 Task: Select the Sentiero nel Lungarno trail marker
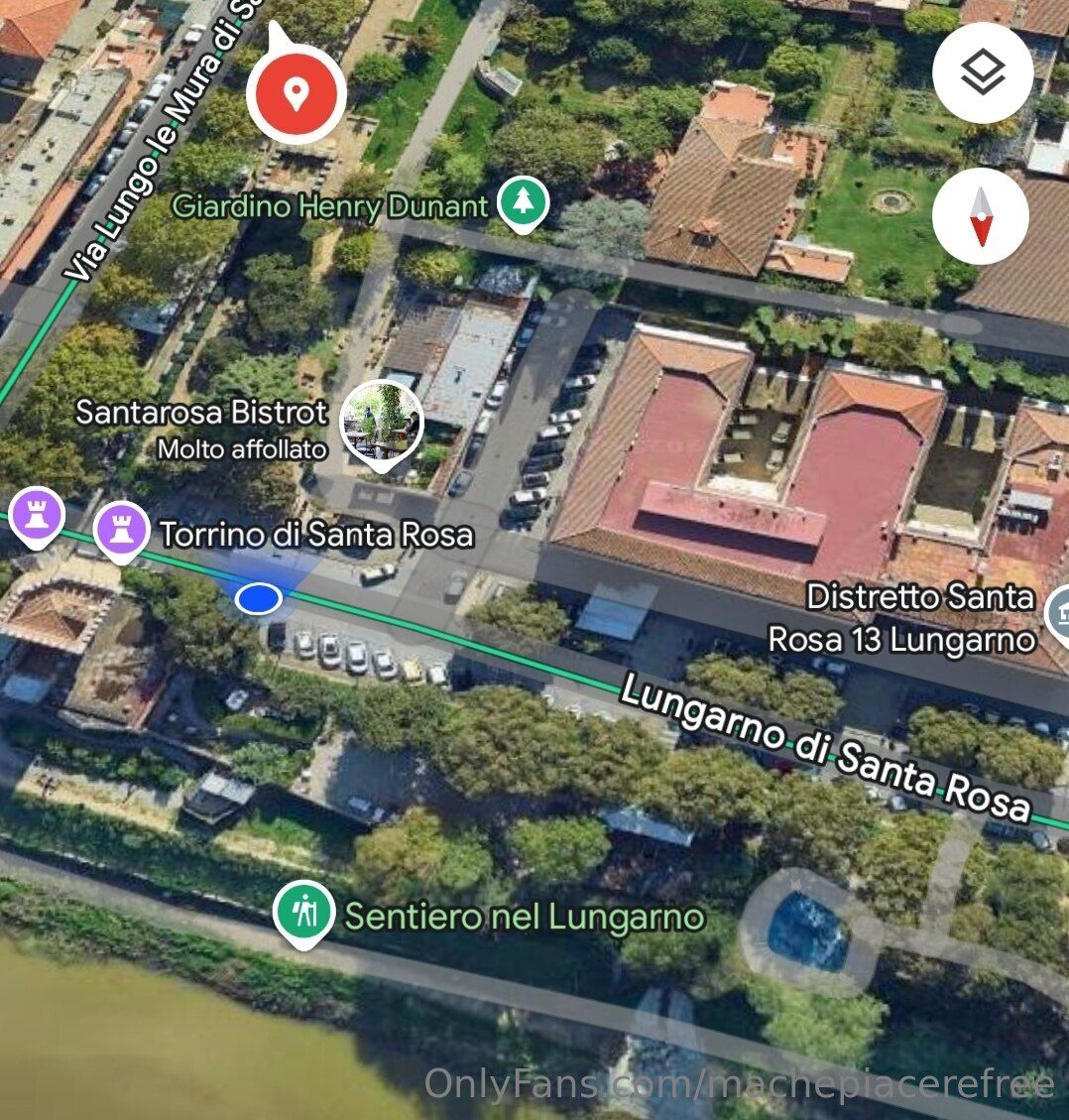304,913
